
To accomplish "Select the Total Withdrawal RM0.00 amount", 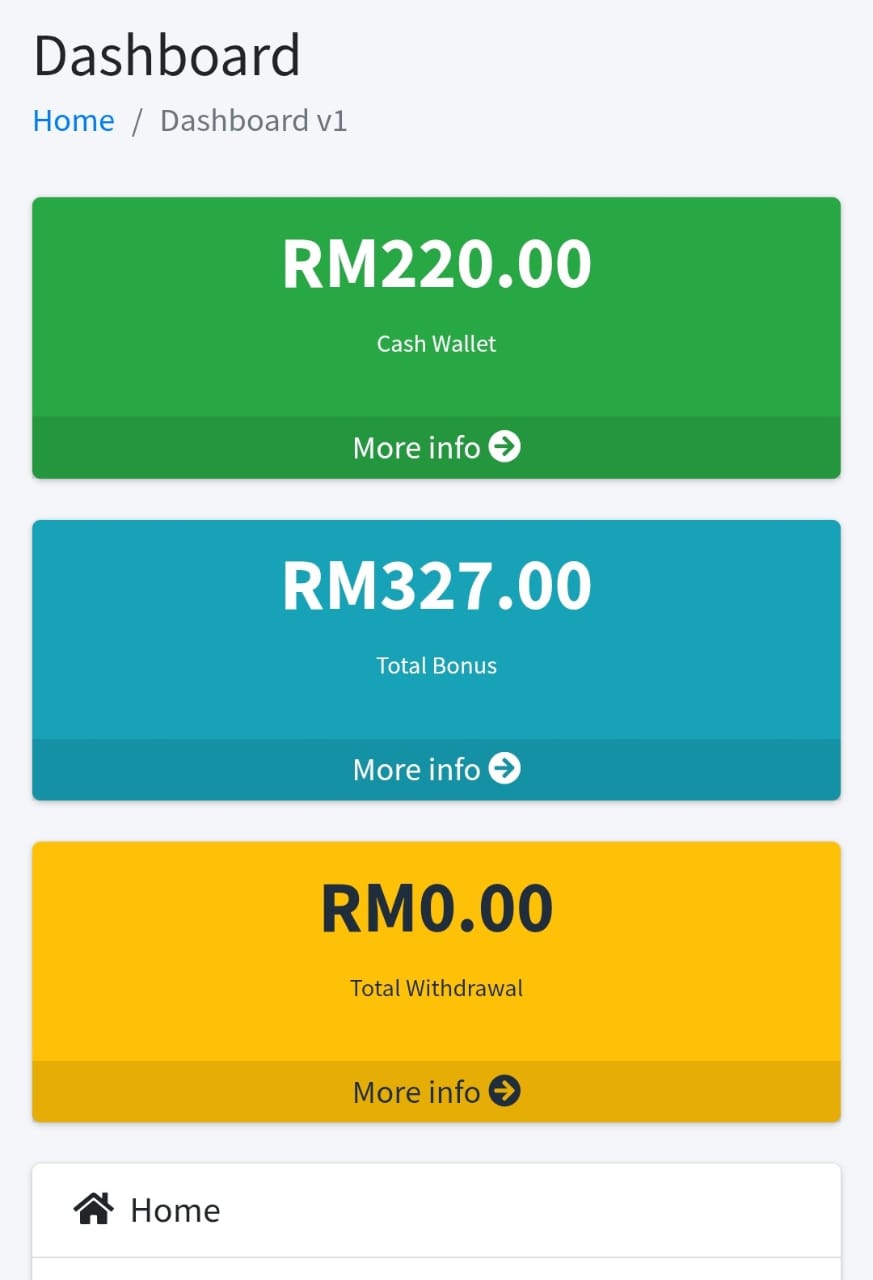I will [x=435, y=906].
